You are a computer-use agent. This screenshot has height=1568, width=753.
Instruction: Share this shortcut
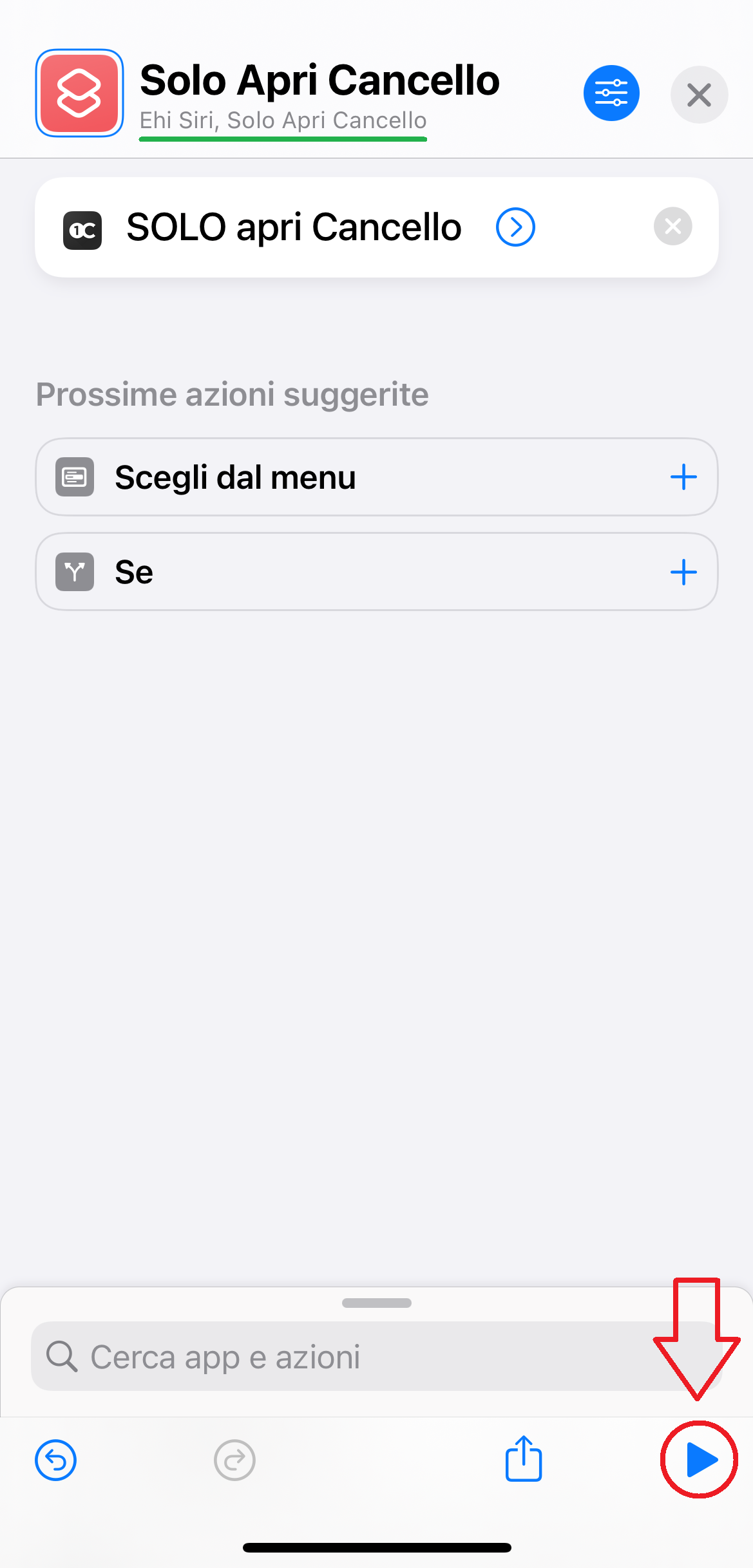coord(524,1459)
